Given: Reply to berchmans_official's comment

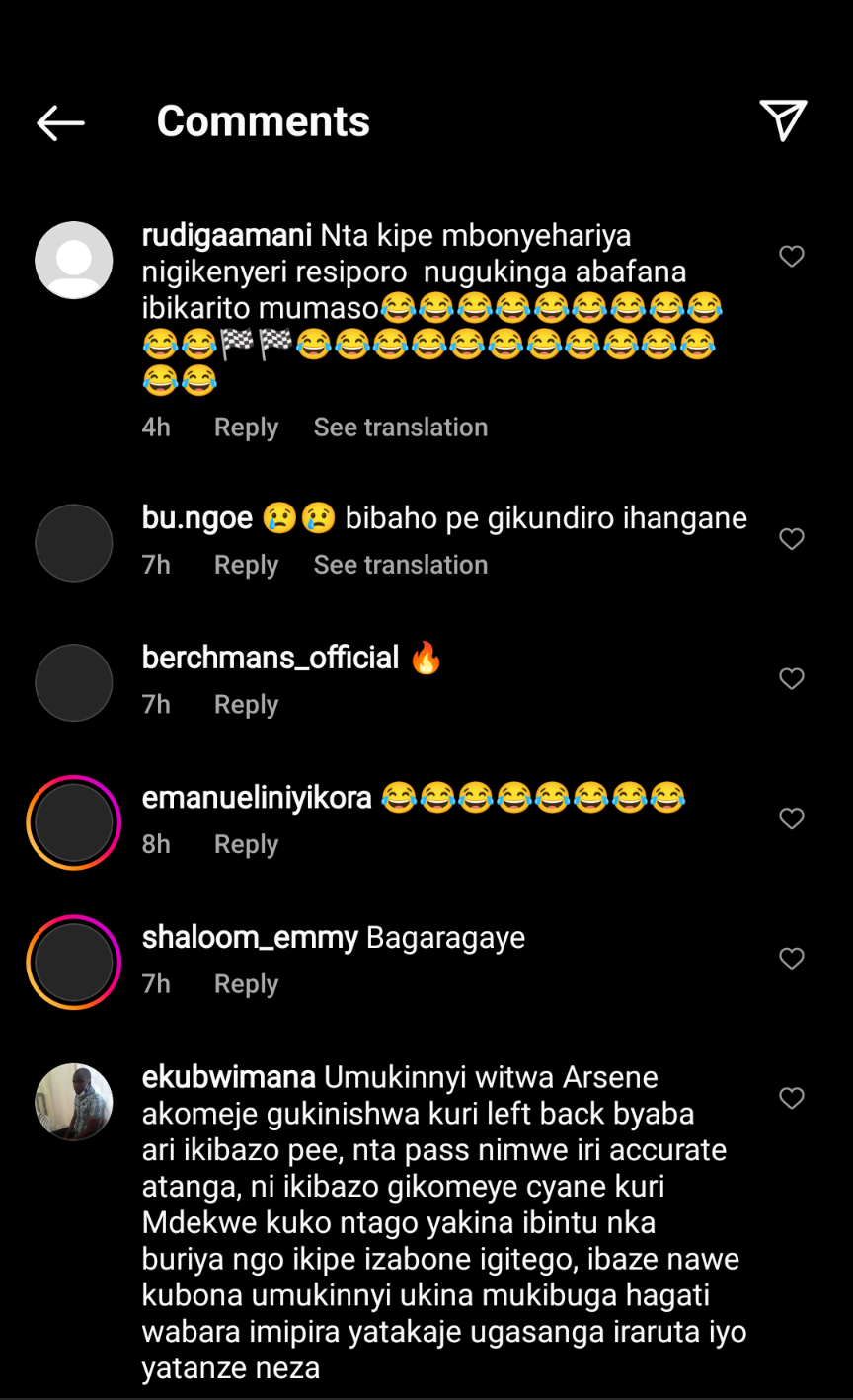Looking at the screenshot, I should [x=246, y=705].
